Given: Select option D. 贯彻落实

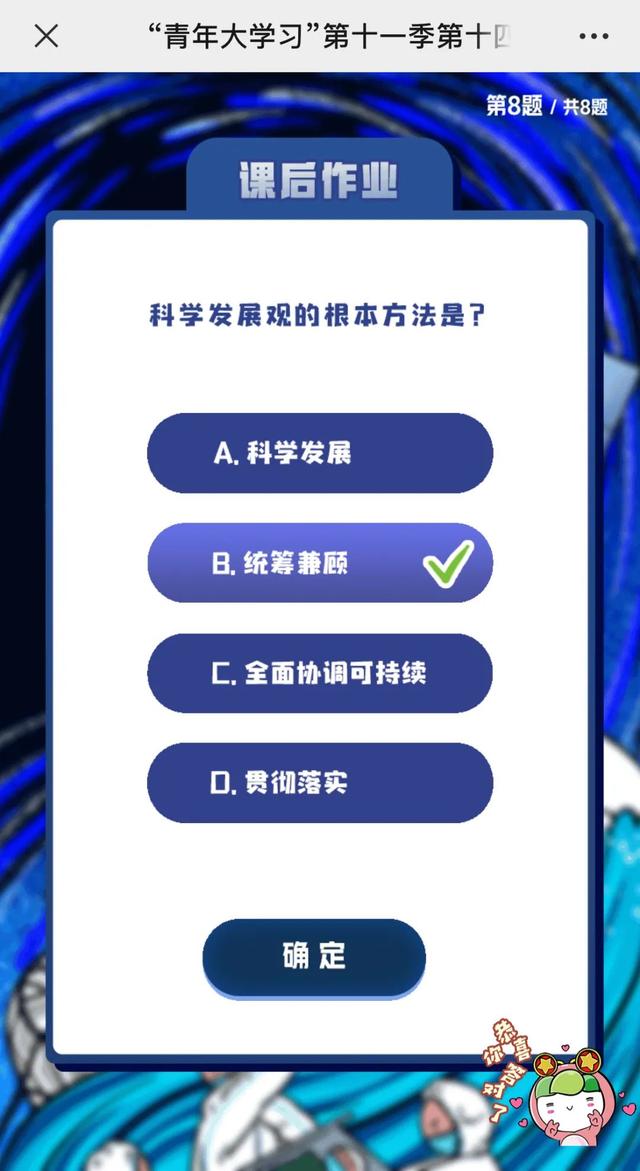Looking at the screenshot, I should tap(320, 783).
